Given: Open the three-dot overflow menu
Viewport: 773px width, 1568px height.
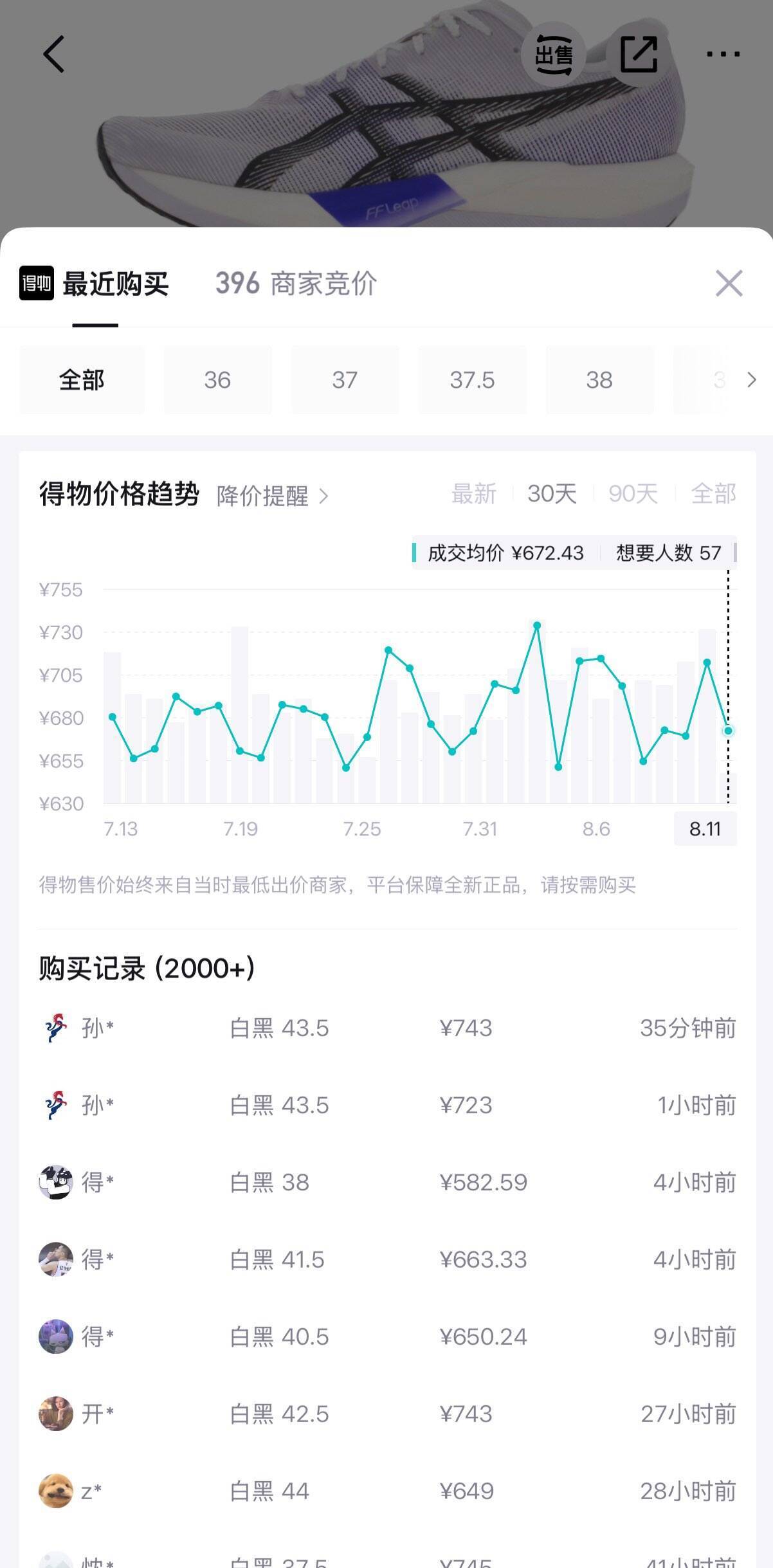Looking at the screenshot, I should click(x=723, y=55).
